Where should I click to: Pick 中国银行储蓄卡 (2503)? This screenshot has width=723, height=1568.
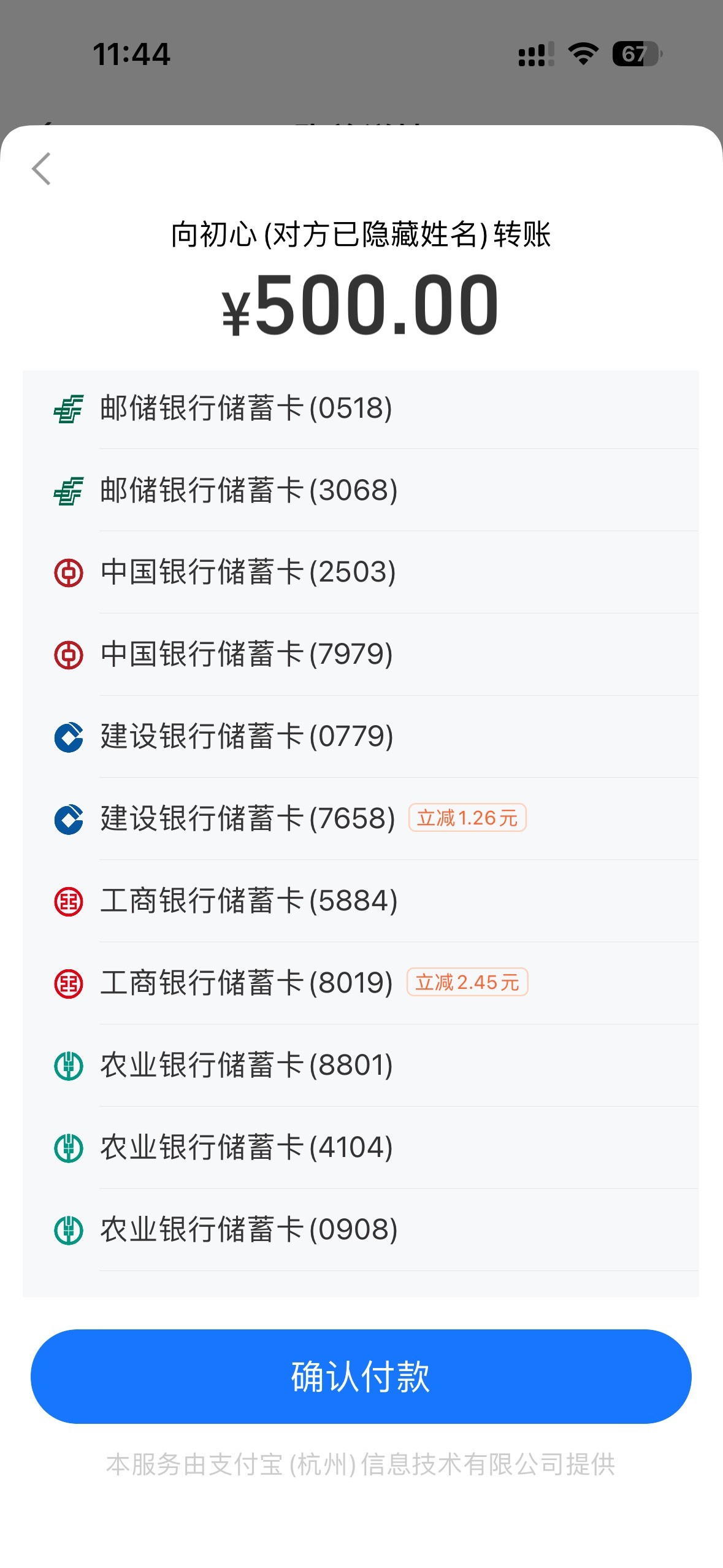[361, 572]
